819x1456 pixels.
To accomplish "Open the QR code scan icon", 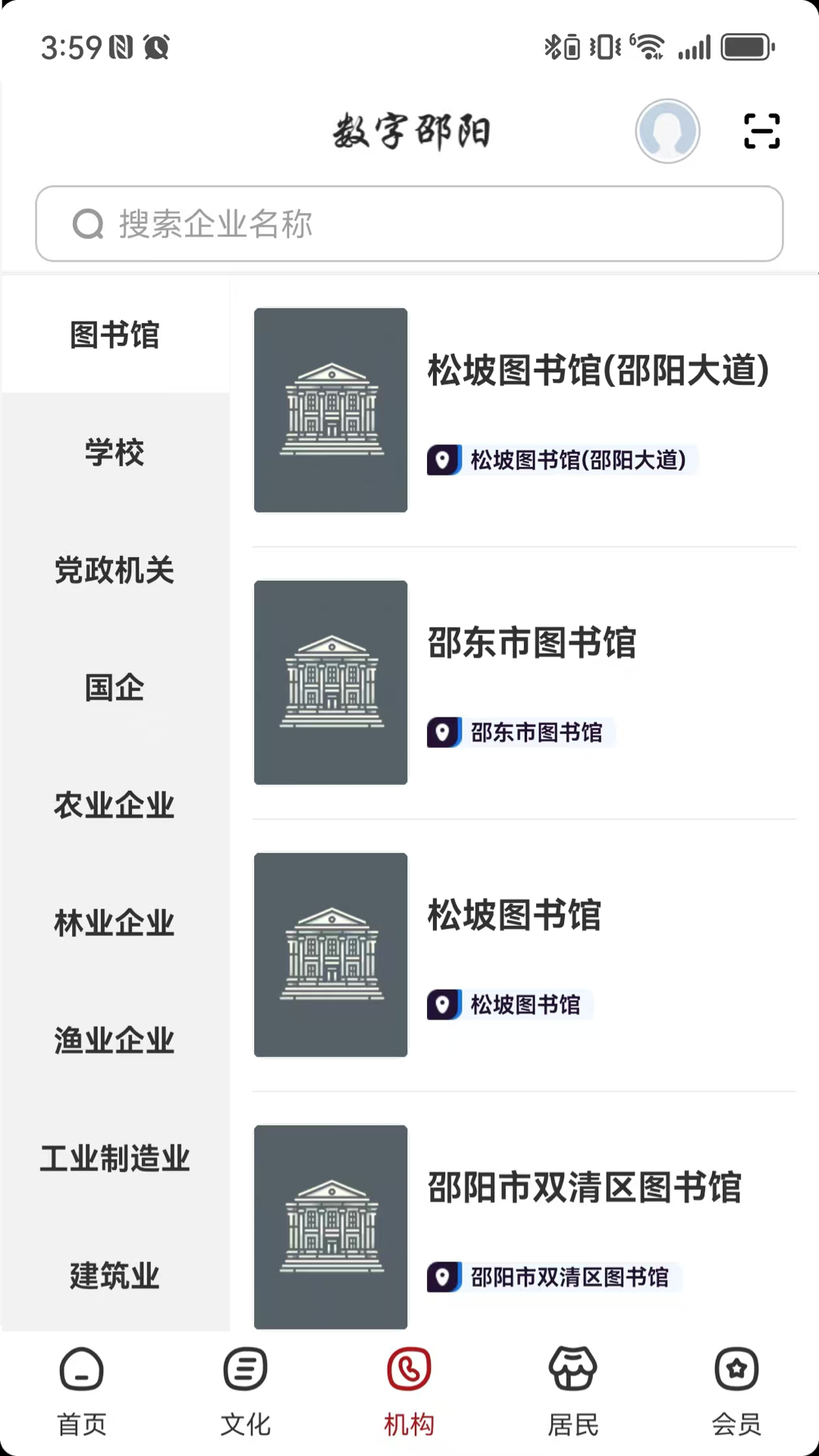I will tap(761, 130).
